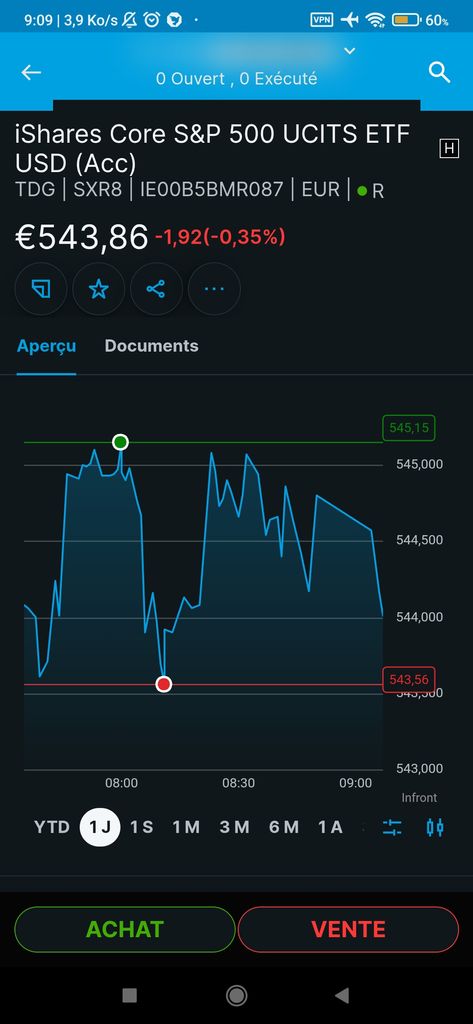Select the Aperçu tab

(46, 345)
